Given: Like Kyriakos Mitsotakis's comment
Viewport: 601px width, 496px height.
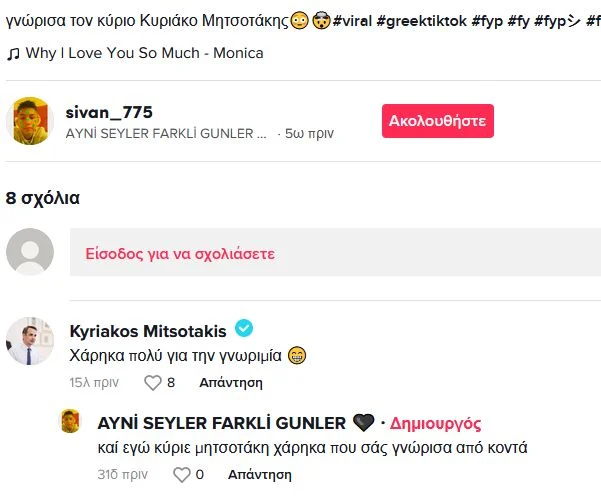Looking at the screenshot, I should pos(153,382).
